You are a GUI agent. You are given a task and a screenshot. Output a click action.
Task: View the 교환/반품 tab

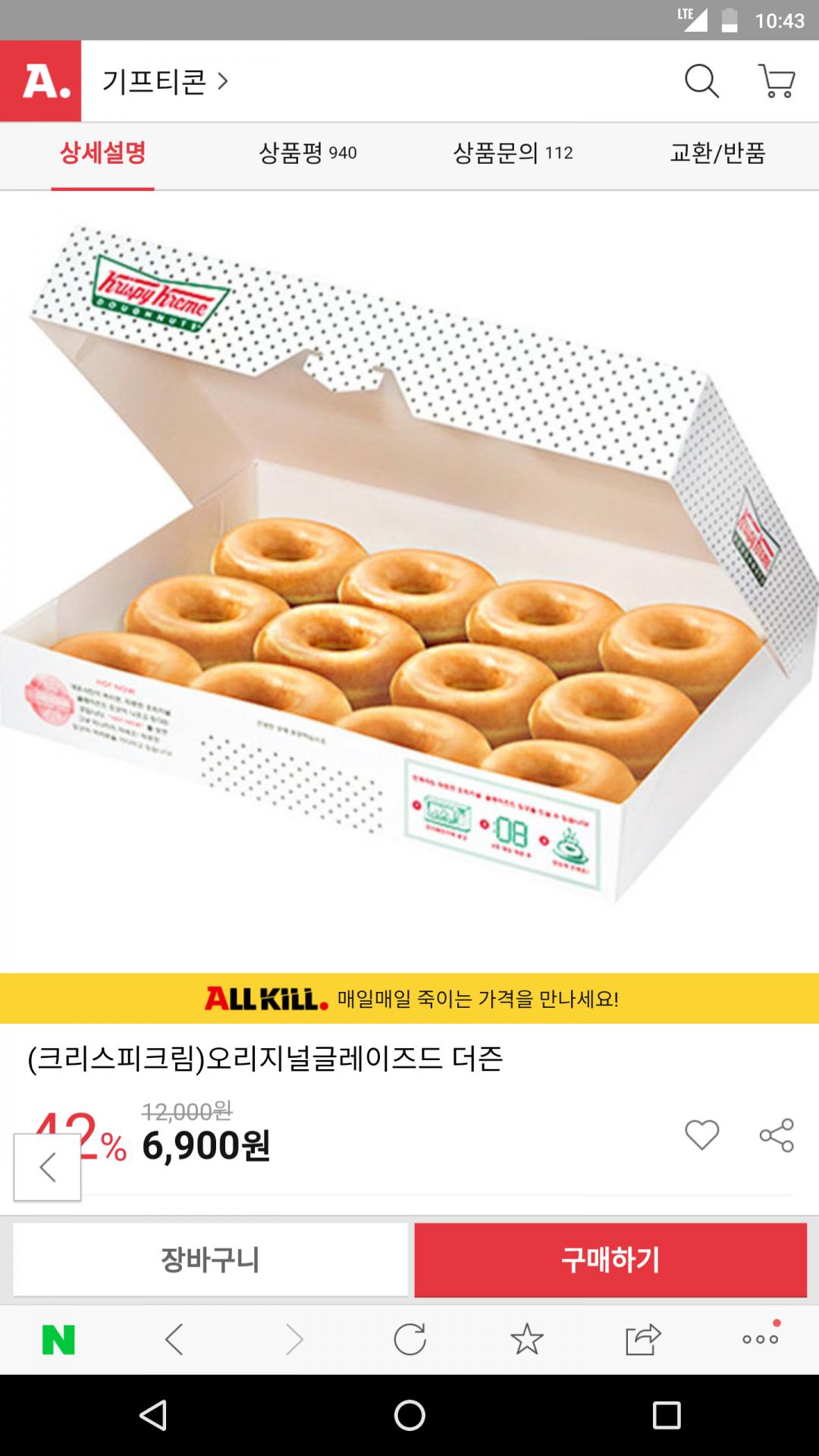[x=717, y=154]
